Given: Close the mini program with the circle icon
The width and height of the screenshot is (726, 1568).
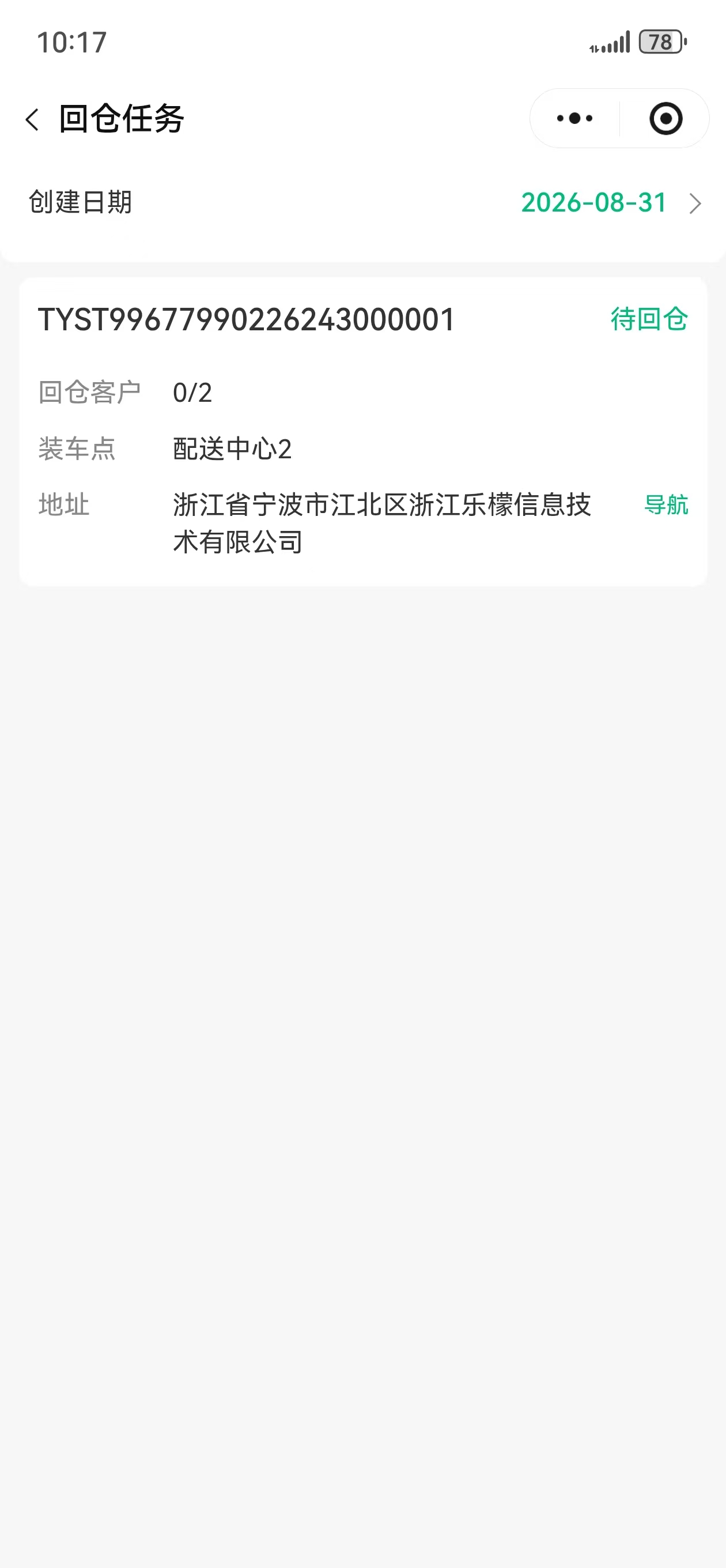Looking at the screenshot, I should click(x=665, y=118).
